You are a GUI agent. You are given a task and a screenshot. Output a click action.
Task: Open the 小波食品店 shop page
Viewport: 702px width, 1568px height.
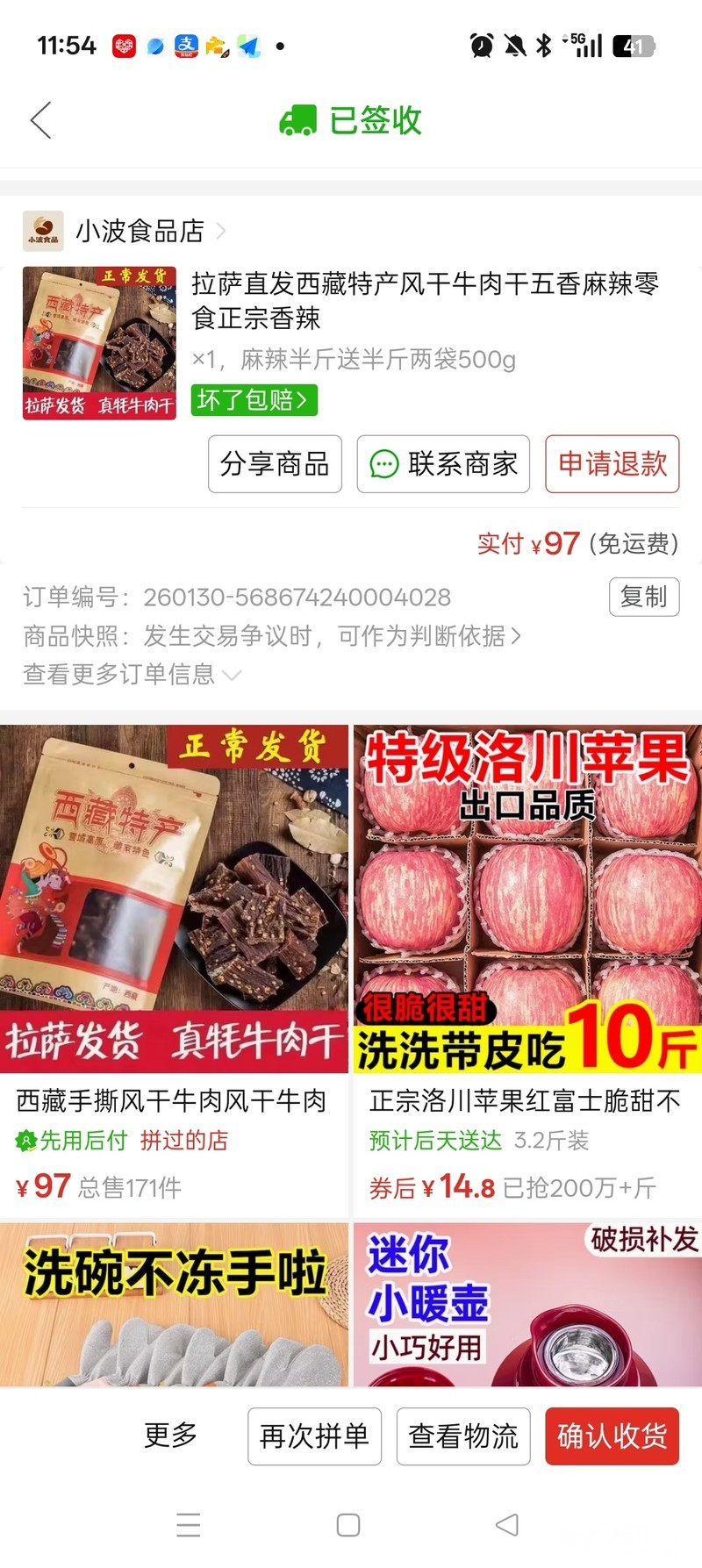pyautogui.click(x=139, y=231)
